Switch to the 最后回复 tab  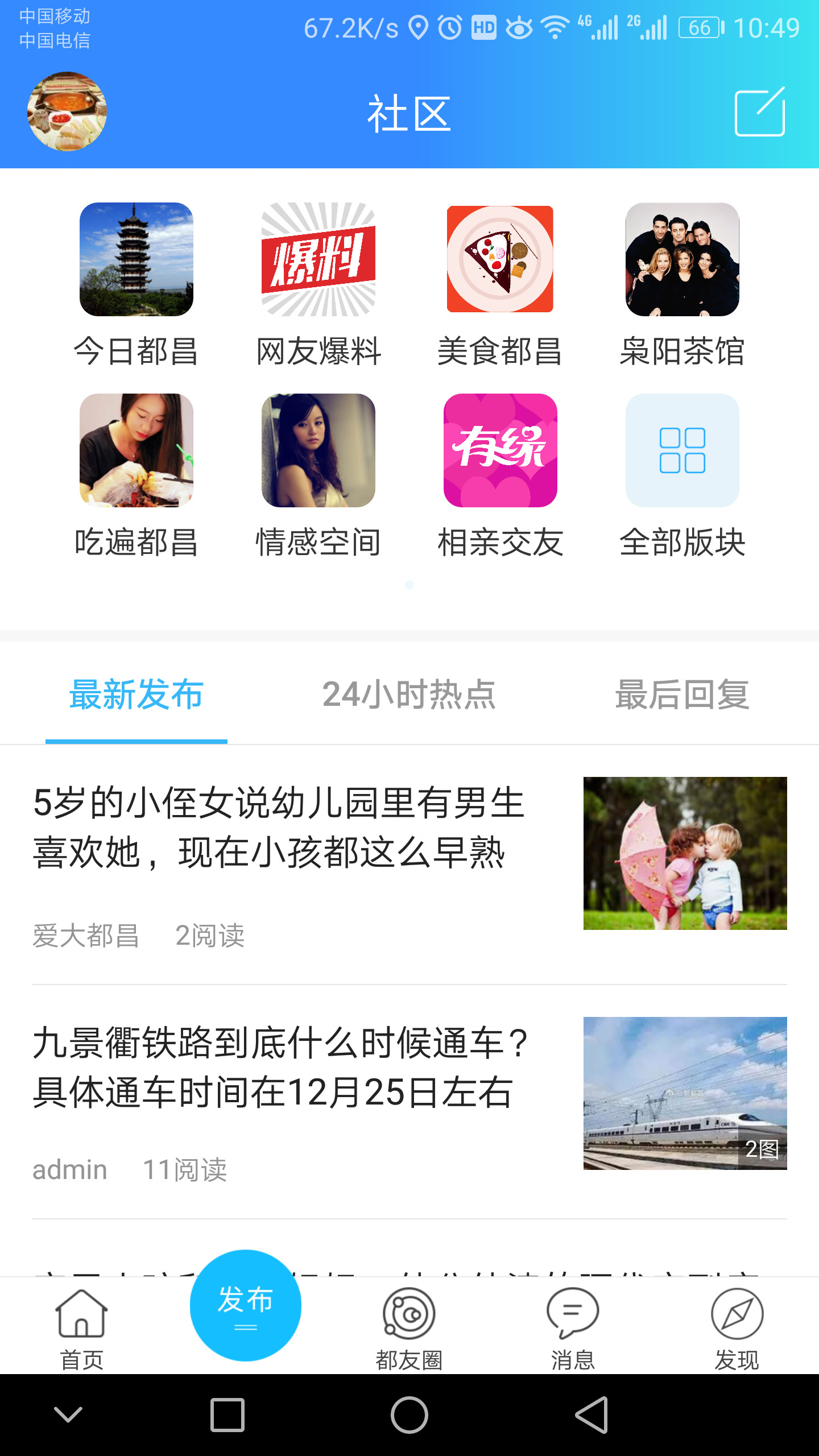(x=682, y=695)
